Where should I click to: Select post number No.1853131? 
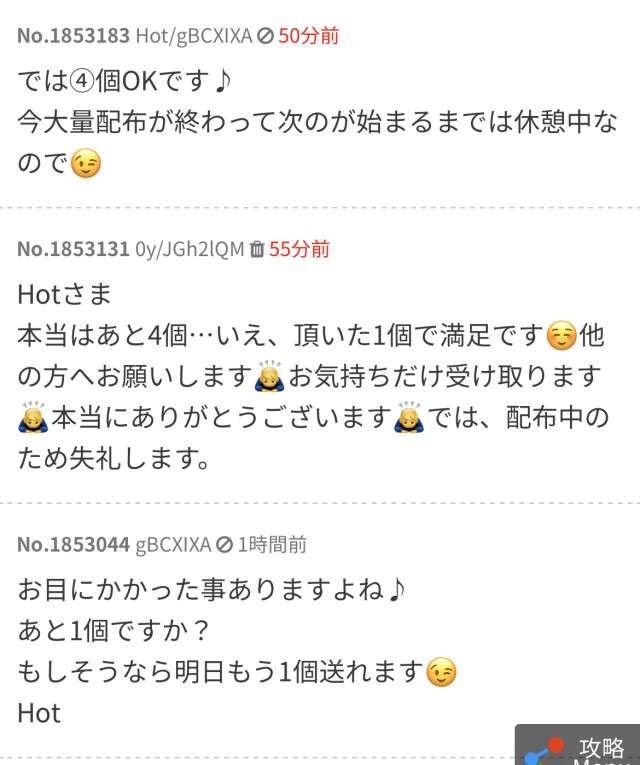pos(73,249)
